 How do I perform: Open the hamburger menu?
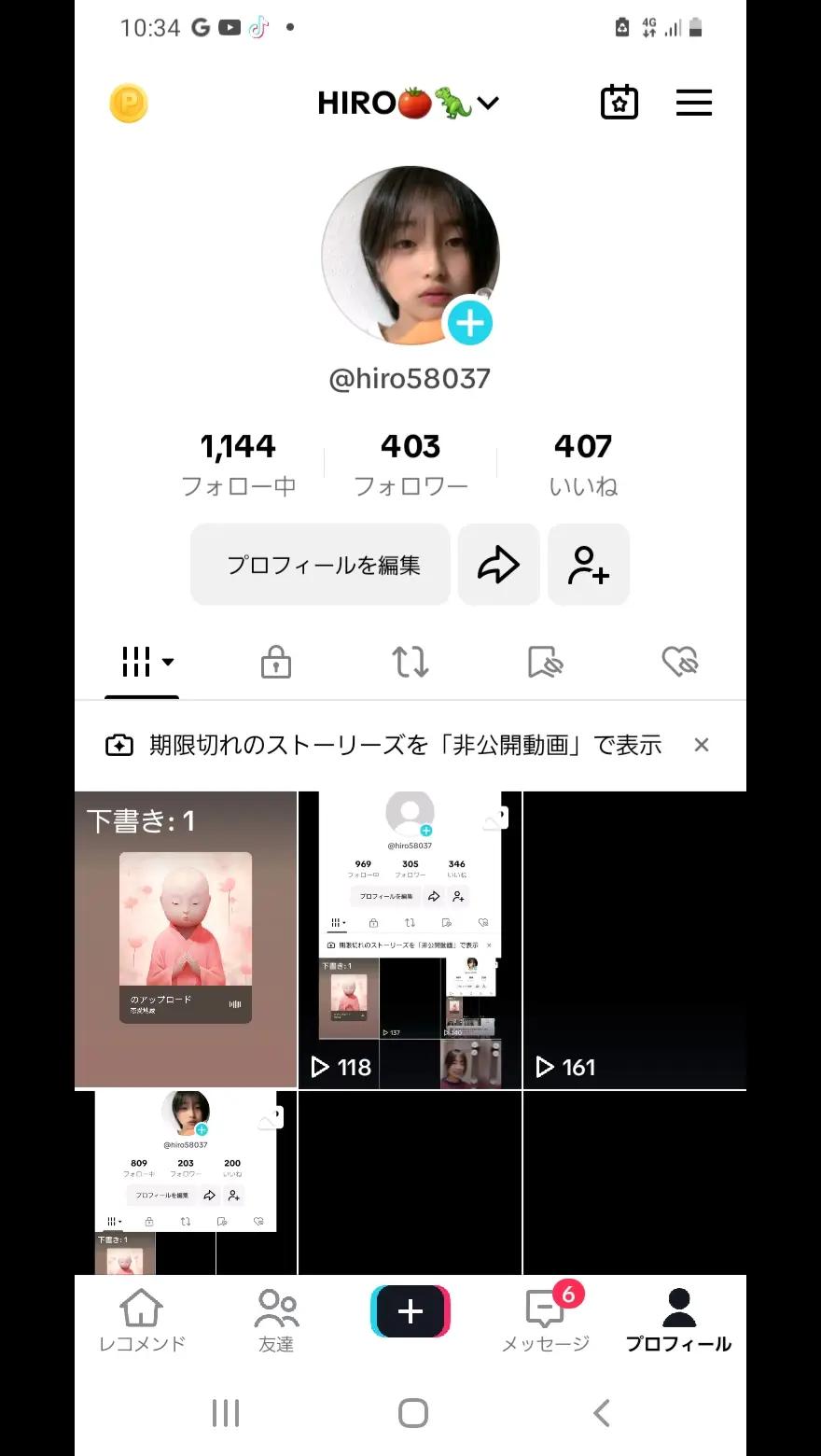click(x=693, y=103)
